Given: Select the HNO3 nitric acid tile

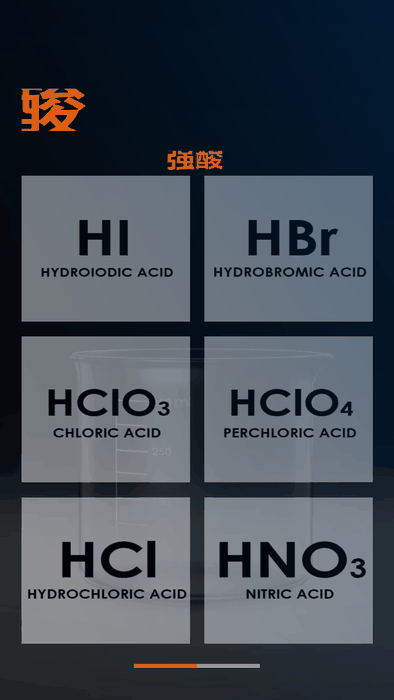Looking at the screenshot, I should [288, 570].
